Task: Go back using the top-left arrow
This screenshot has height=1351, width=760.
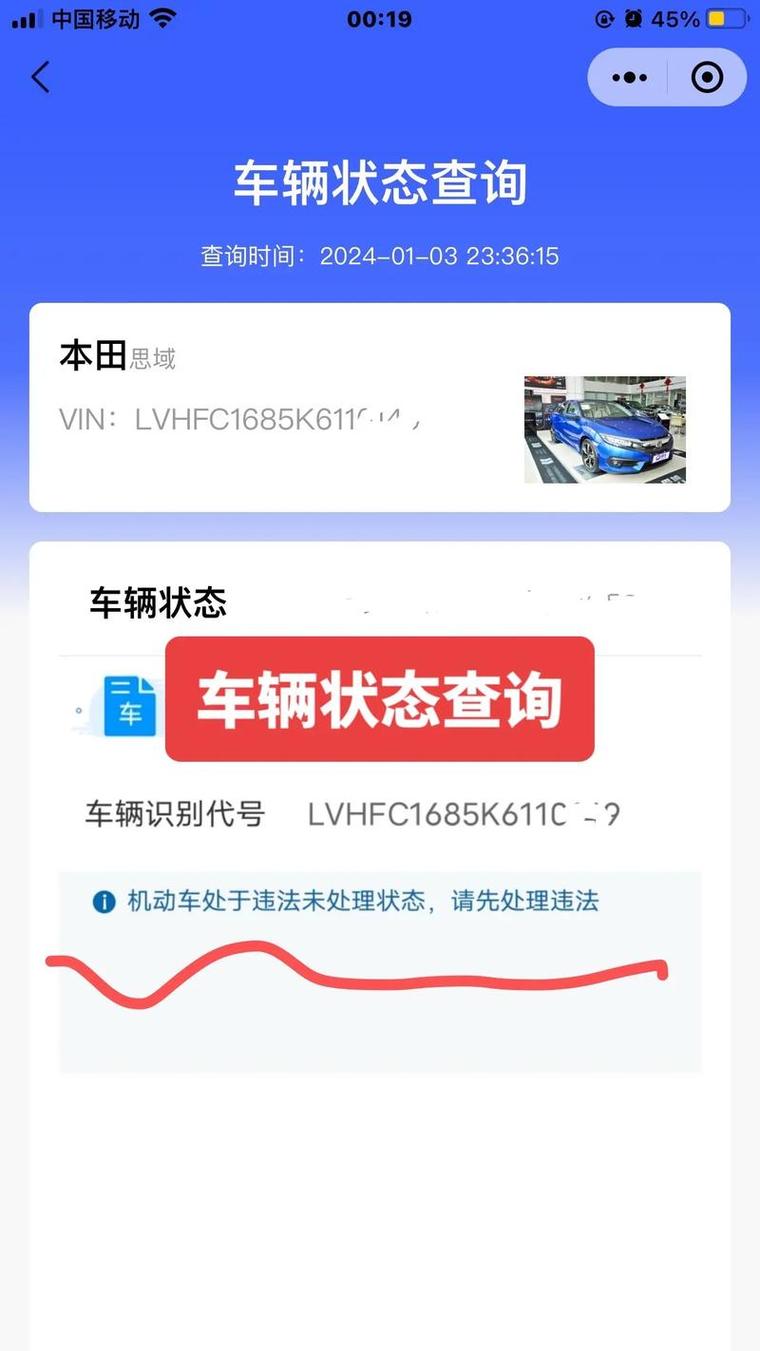Action: (40, 77)
